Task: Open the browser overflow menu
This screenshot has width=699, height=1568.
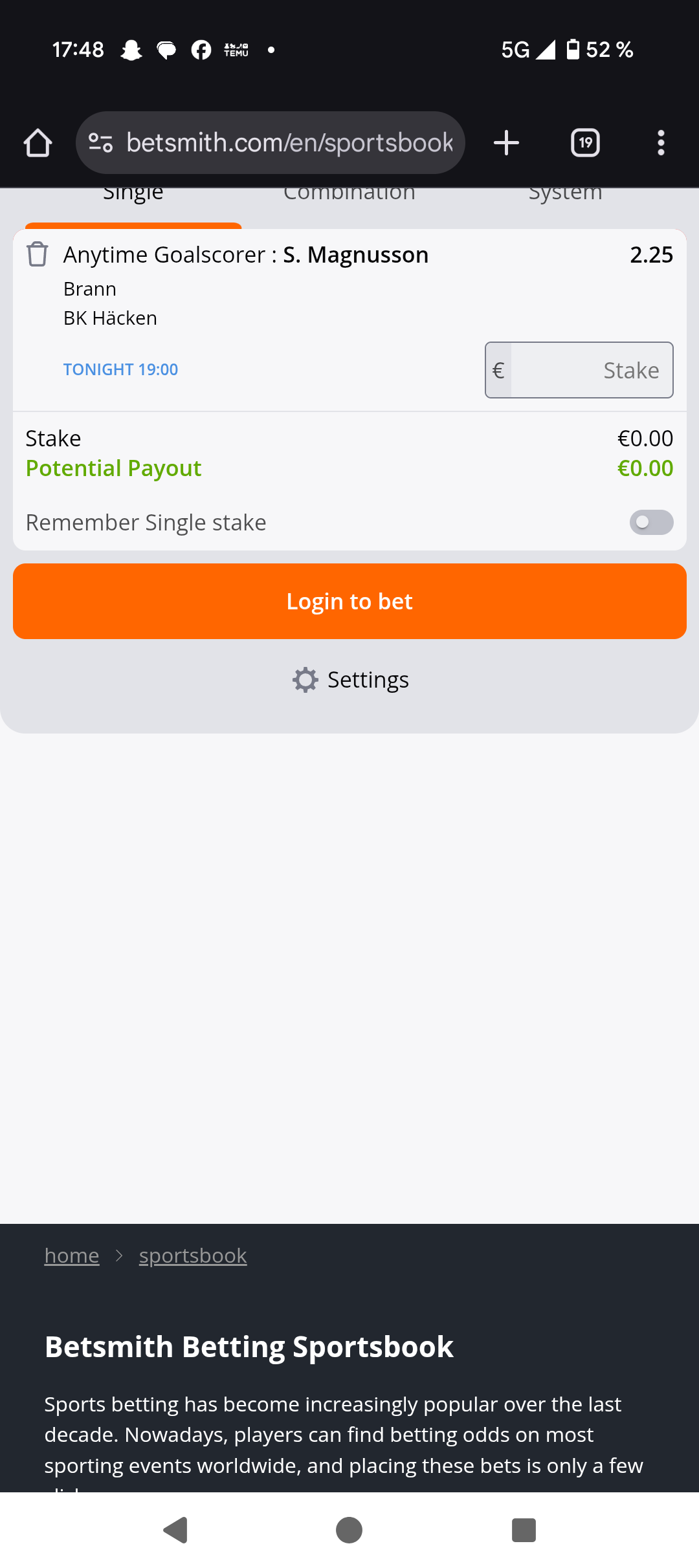Action: coord(661,143)
